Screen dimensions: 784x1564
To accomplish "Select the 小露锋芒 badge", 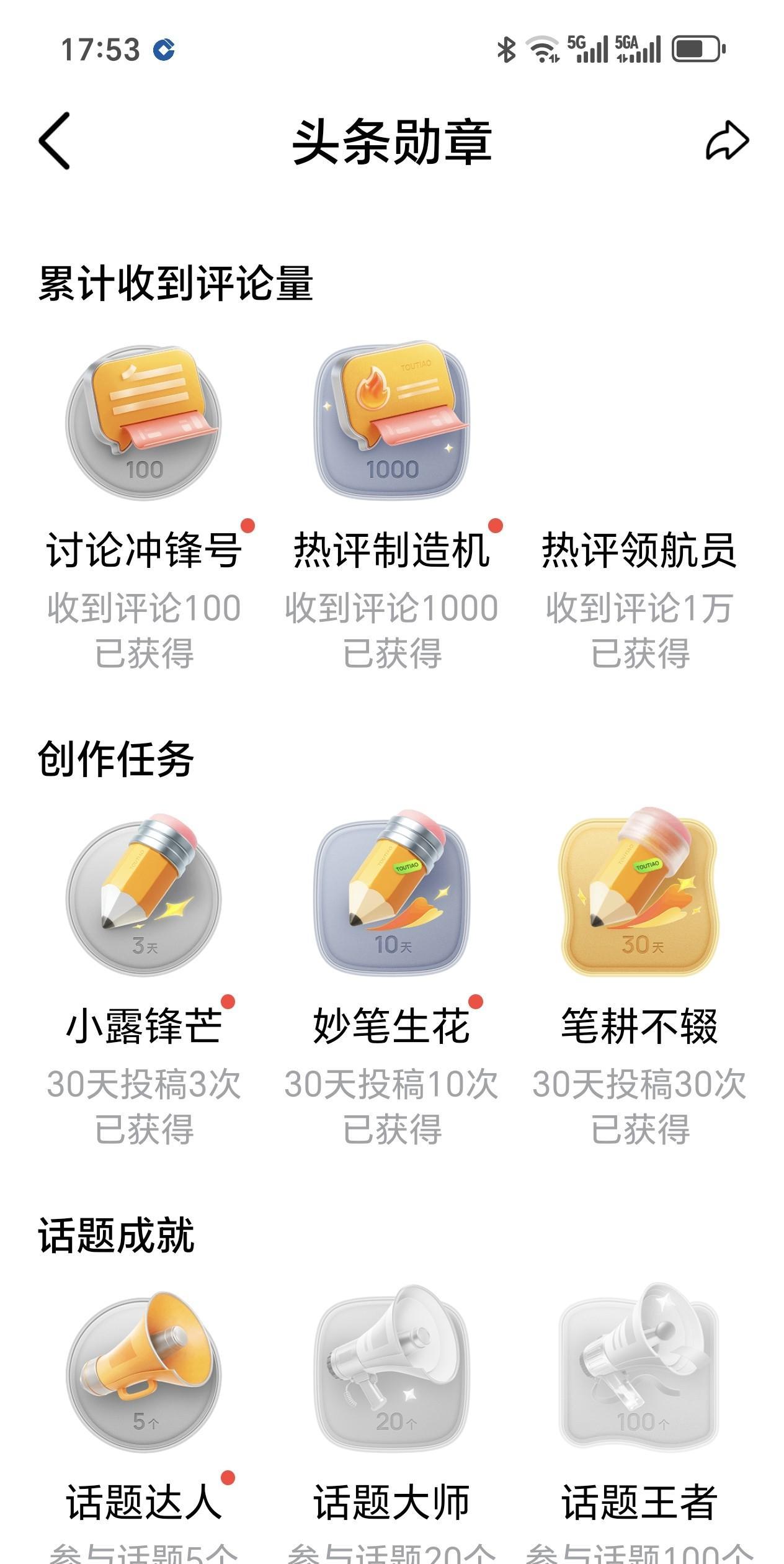I will pos(144,897).
